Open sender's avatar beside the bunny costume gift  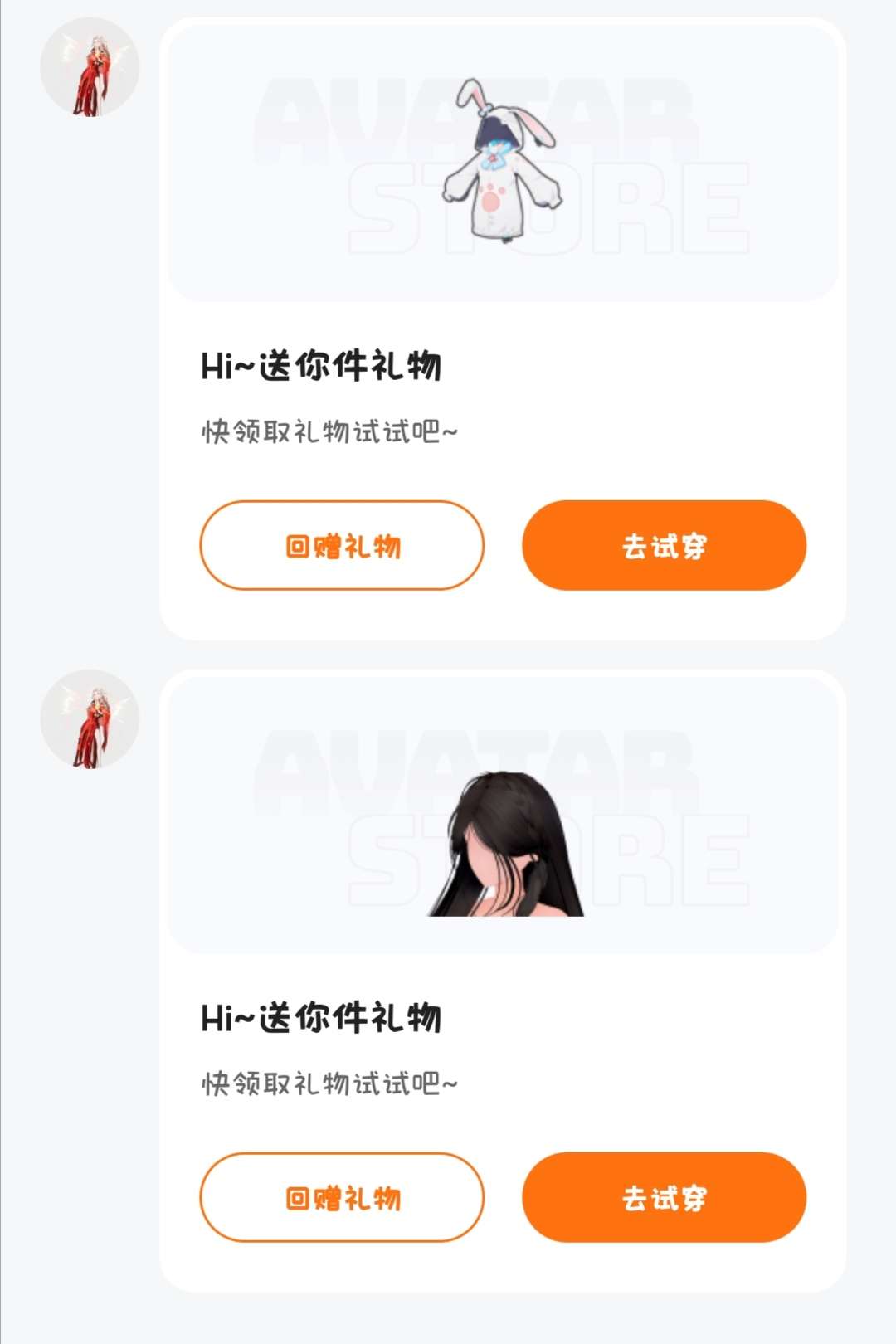(90, 67)
